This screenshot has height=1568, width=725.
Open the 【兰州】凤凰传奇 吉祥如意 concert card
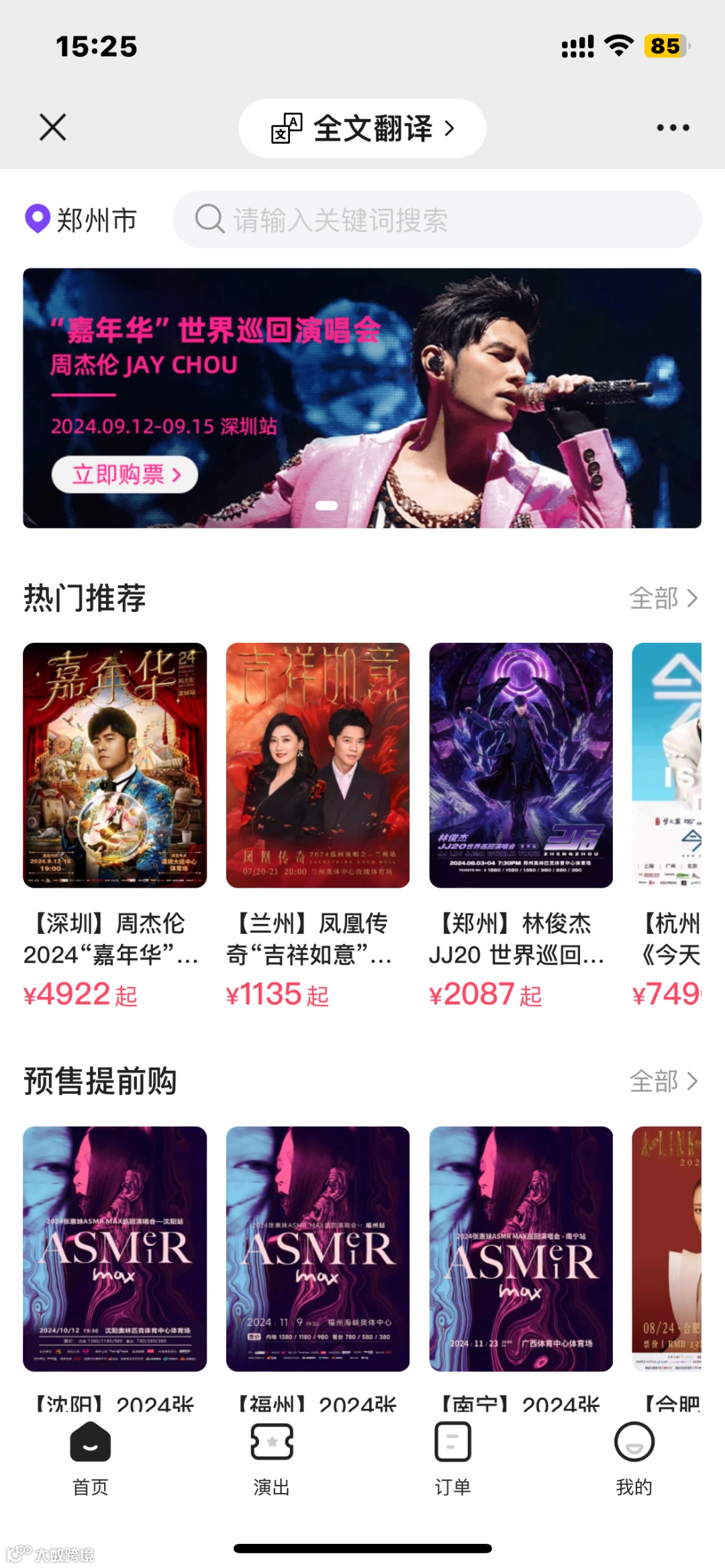coord(318,765)
